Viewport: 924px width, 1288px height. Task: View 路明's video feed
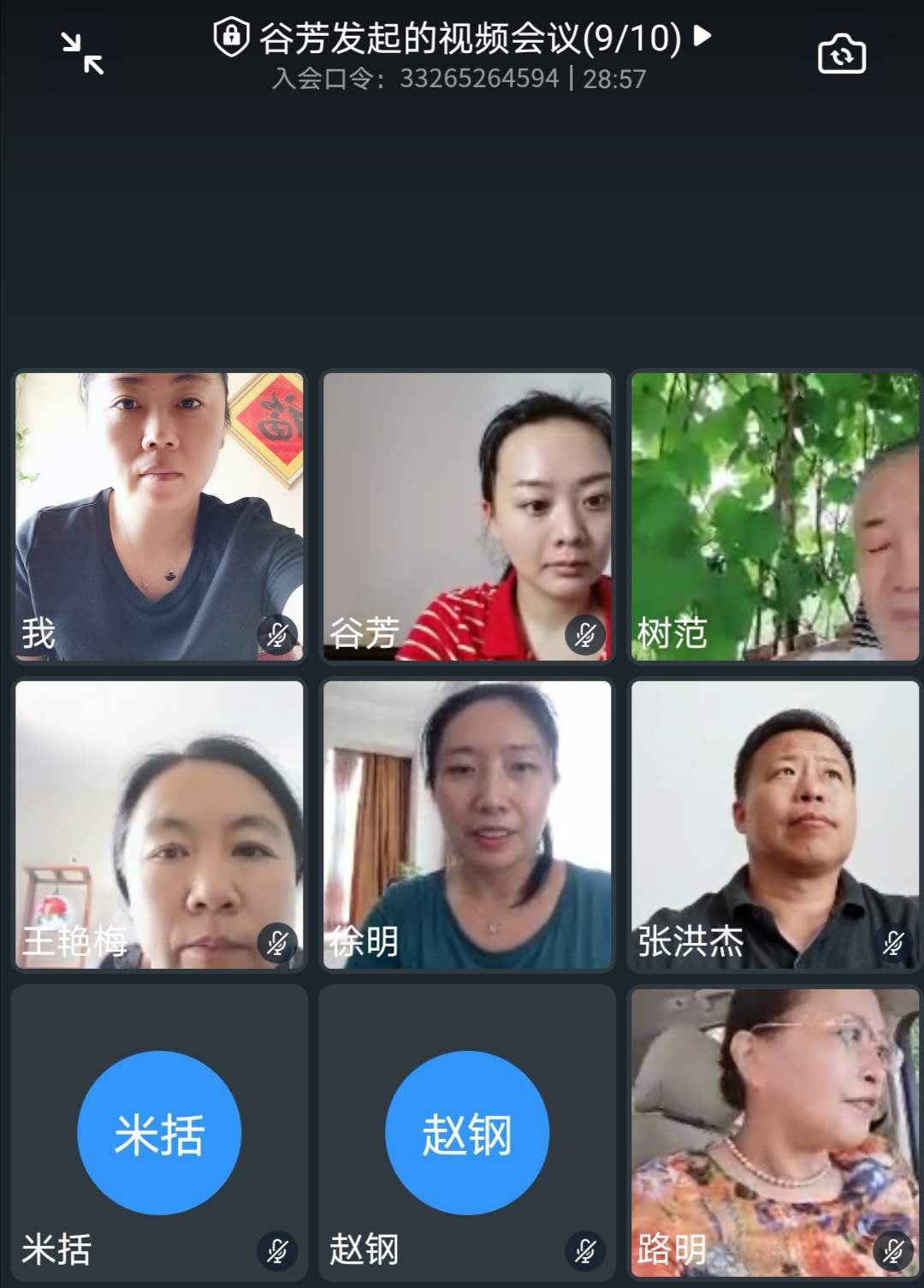pos(774,1132)
